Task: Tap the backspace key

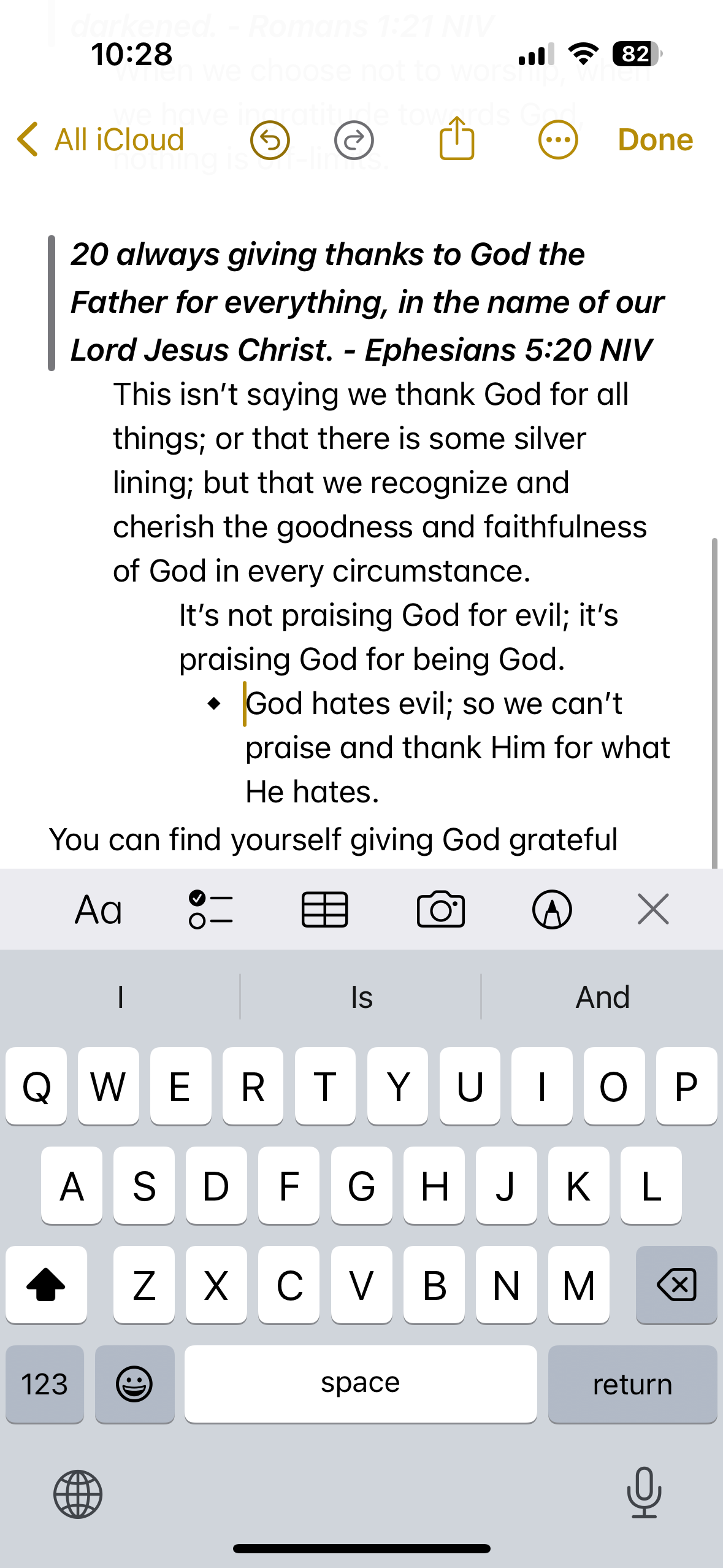Action: [x=676, y=1285]
